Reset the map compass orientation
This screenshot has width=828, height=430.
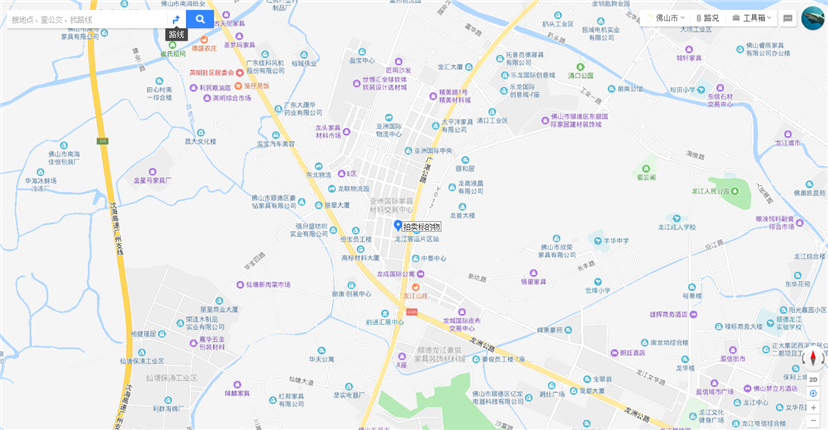(x=813, y=358)
